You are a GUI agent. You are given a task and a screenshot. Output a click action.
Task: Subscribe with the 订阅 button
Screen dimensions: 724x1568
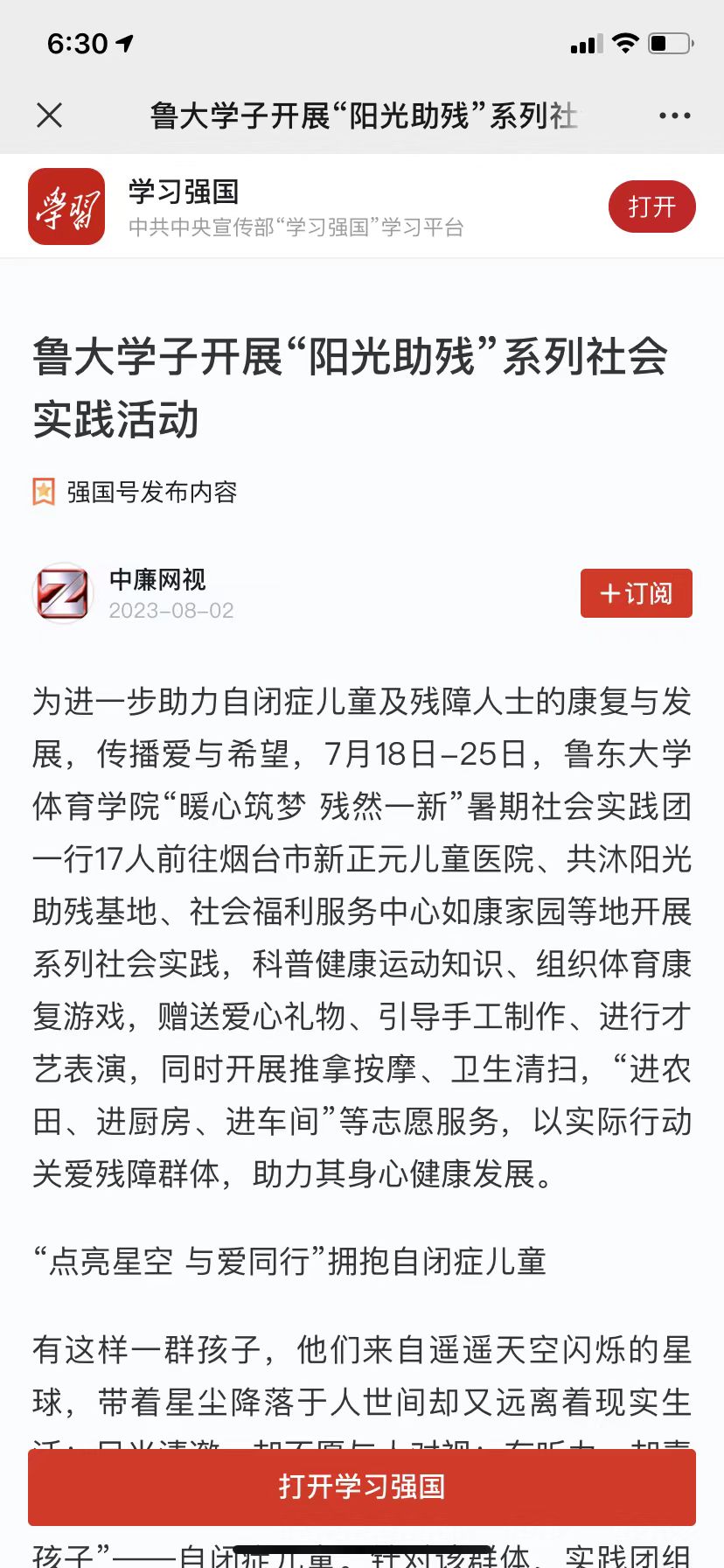coord(637,593)
